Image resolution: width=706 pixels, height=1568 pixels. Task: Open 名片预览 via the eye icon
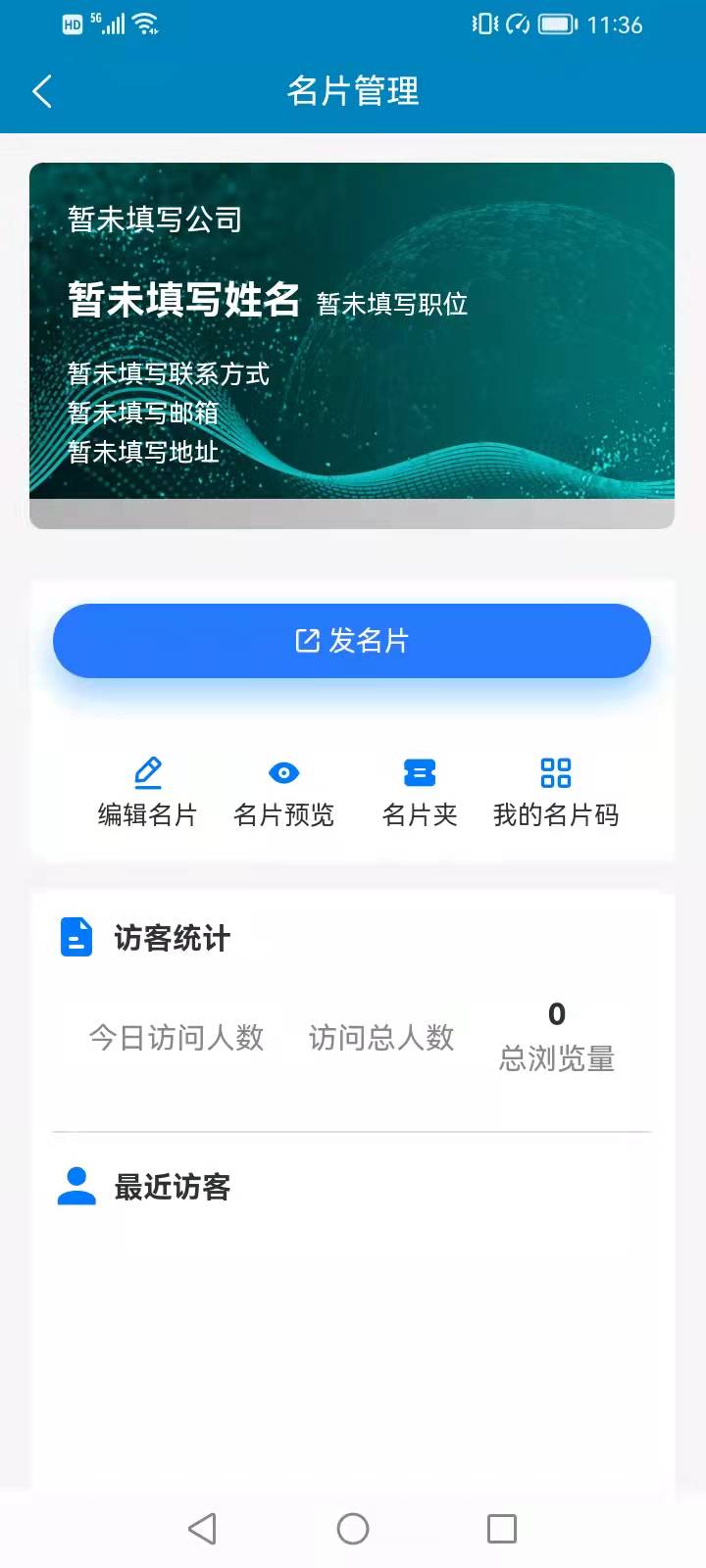[283, 773]
